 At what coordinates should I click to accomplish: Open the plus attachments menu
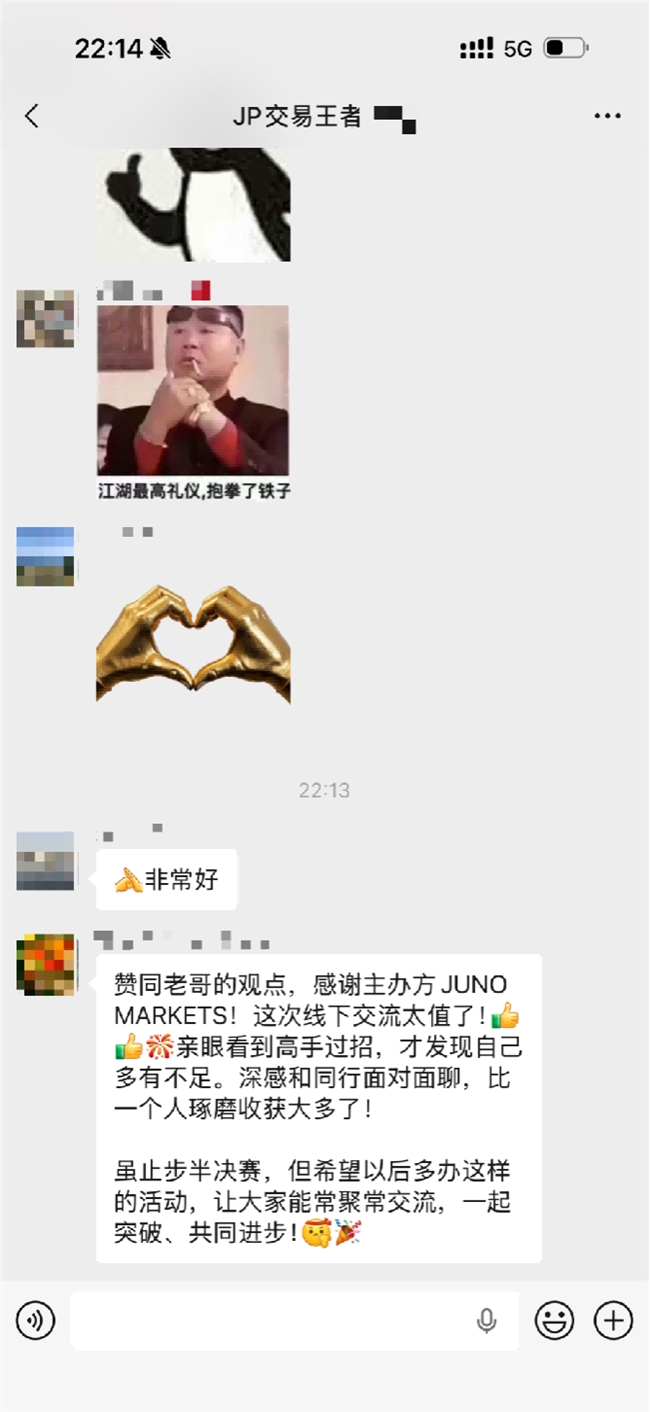(613, 1321)
